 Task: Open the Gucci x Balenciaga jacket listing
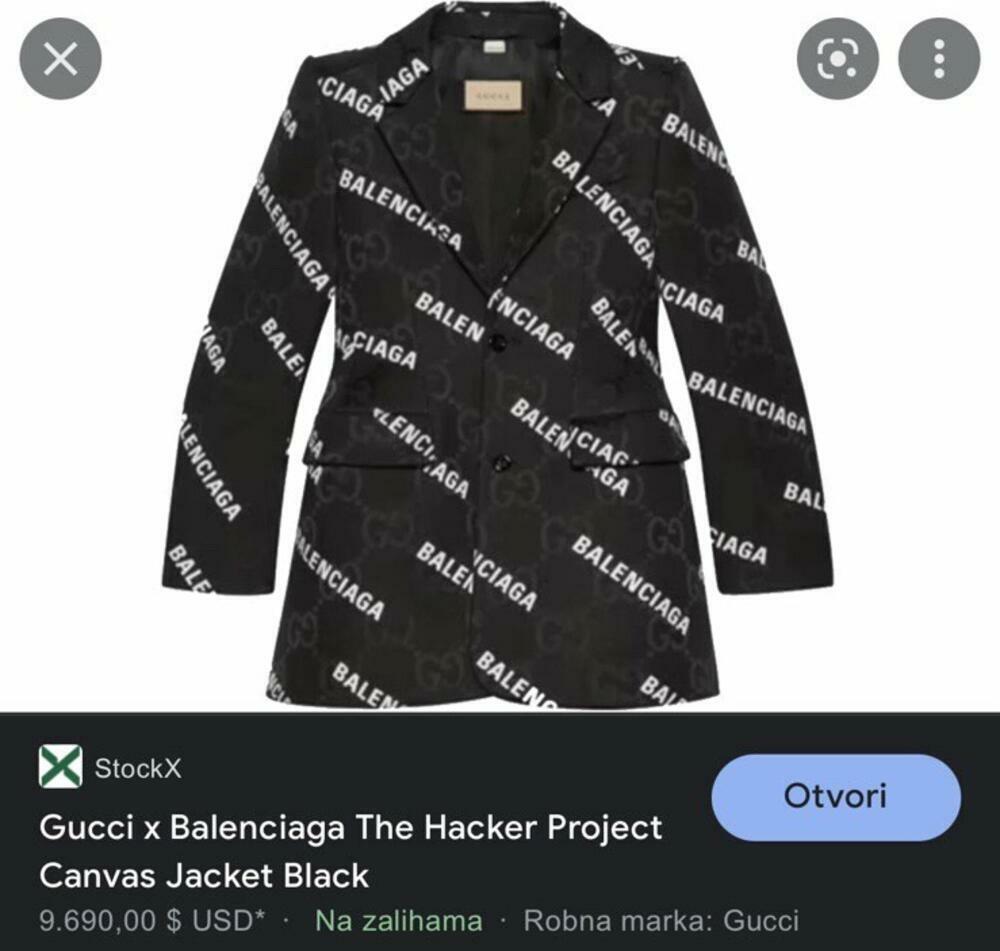[x=350, y=851]
